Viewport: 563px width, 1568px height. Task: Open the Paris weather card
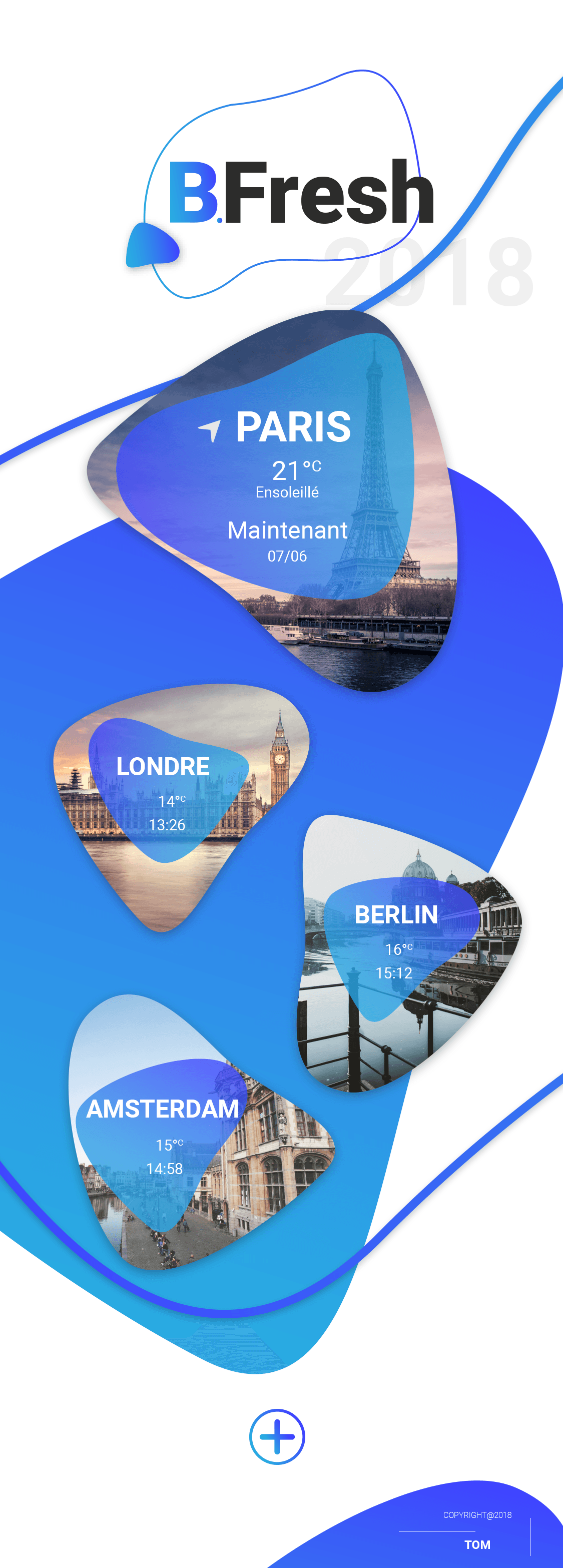coord(286,481)
